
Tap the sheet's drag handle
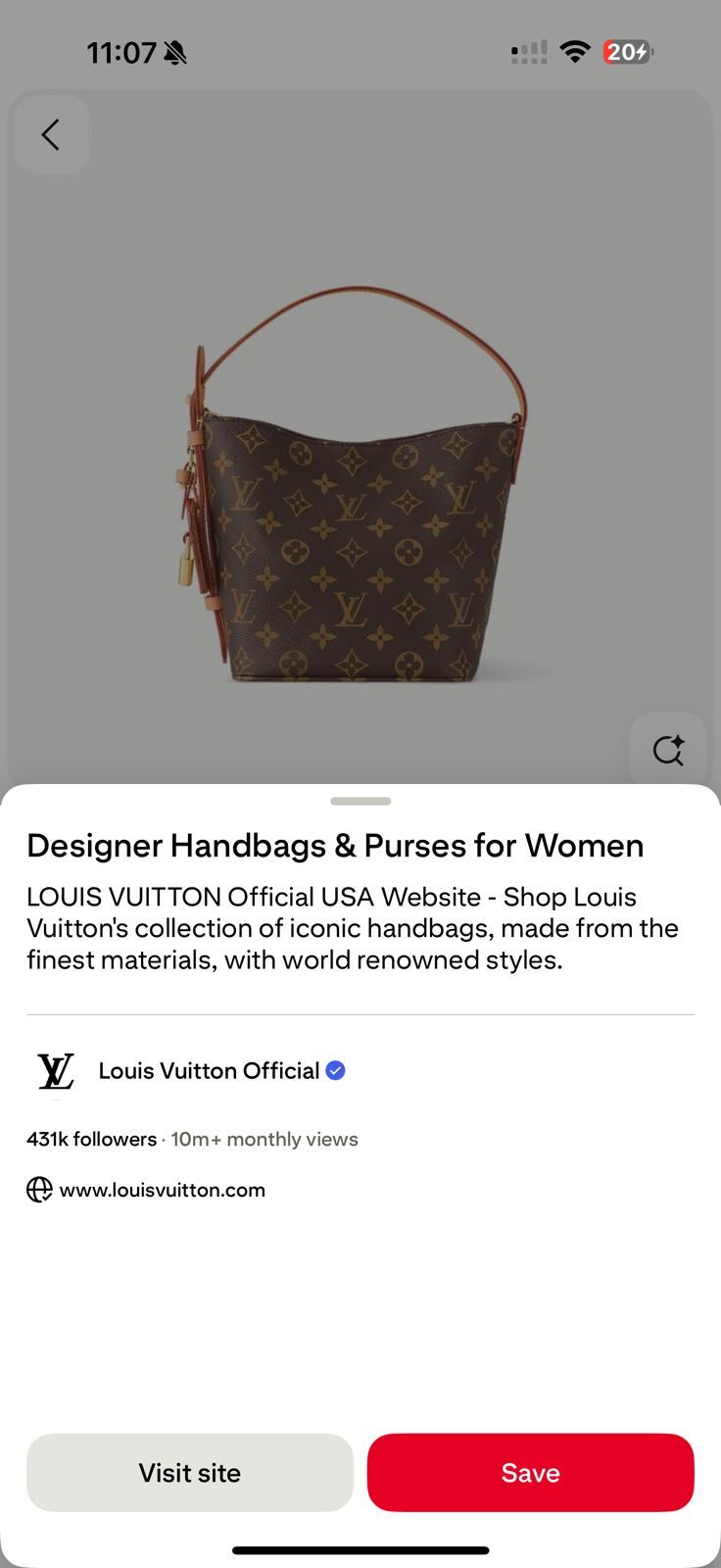tap(360, 801)
